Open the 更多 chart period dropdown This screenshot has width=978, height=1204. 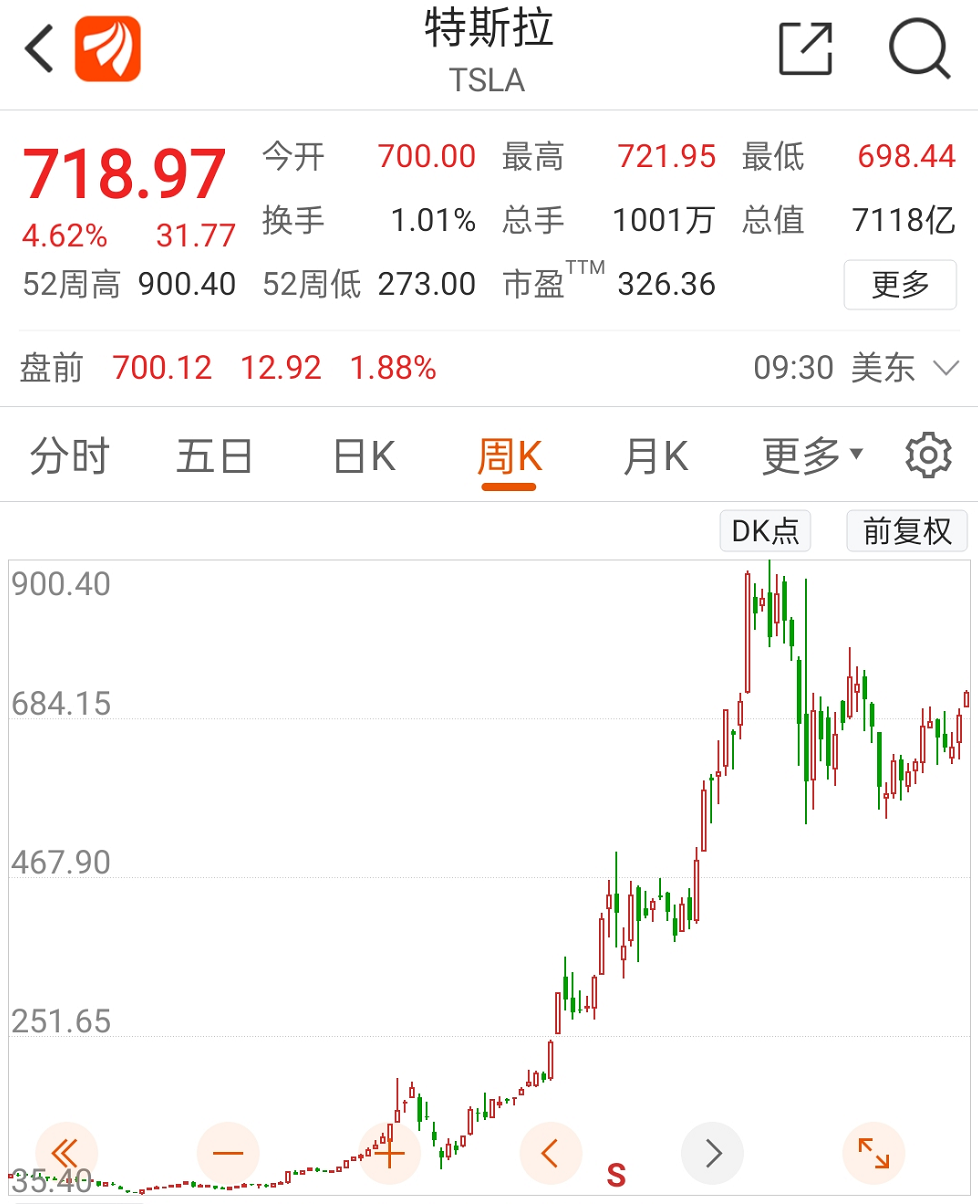[x=812, y=457]
